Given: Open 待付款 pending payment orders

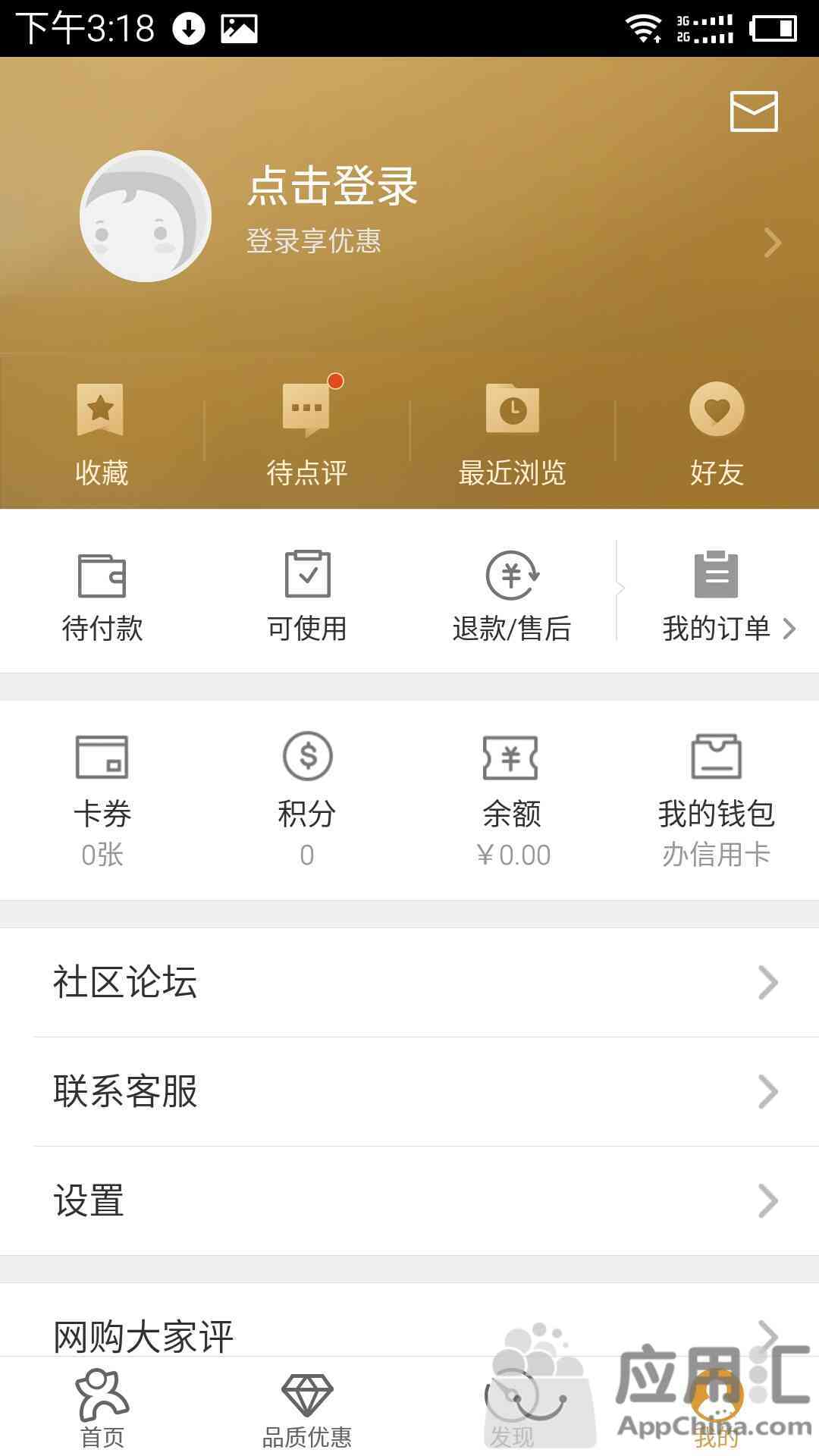Looking at the screenshot, I should coord(102,596).
